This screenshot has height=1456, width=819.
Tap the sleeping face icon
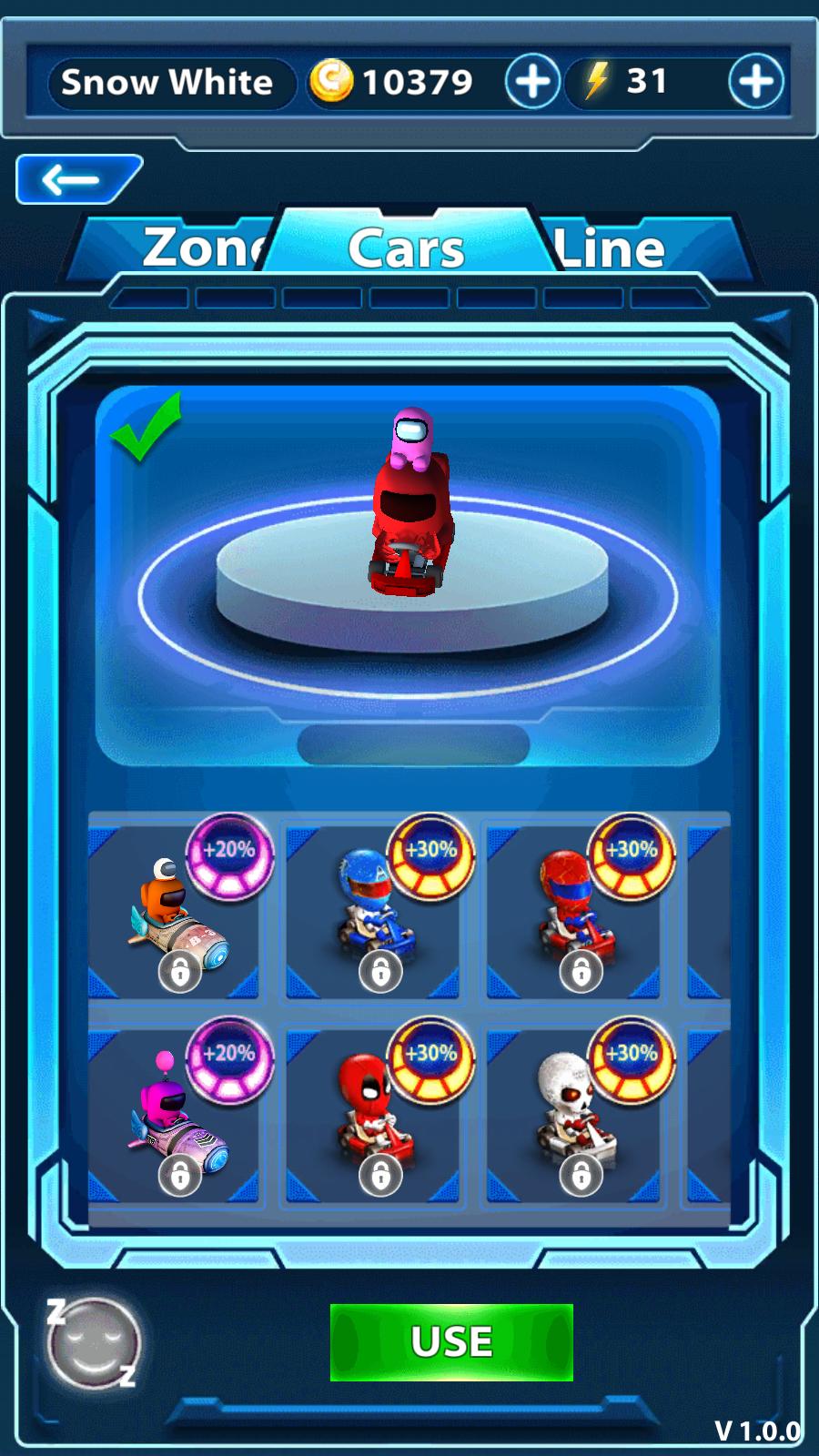pyautogui.click(x=93, y=1345)
